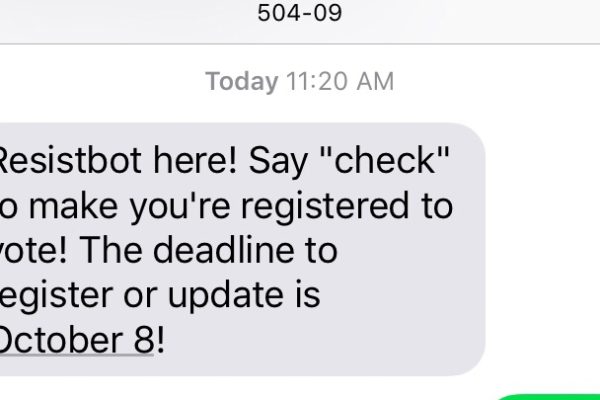Open the underlined October 8 date link
This screenshot has height=400, width=600.
tap(75, 338)
